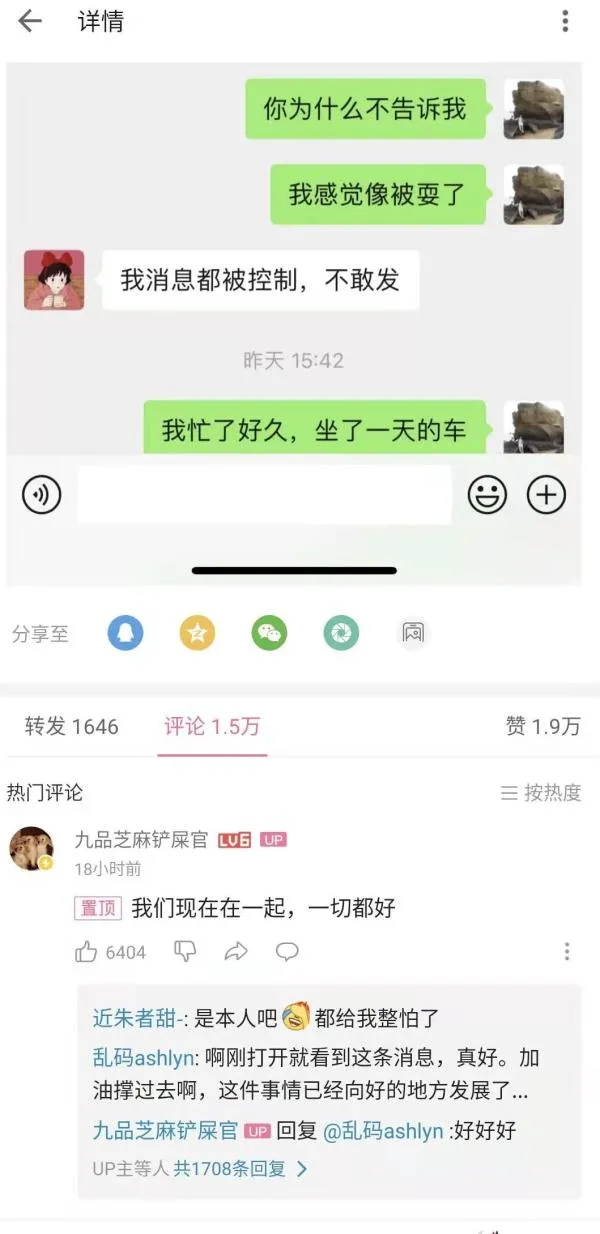
Task: Open the overflow menu in the header
Action: pos(565,21)
